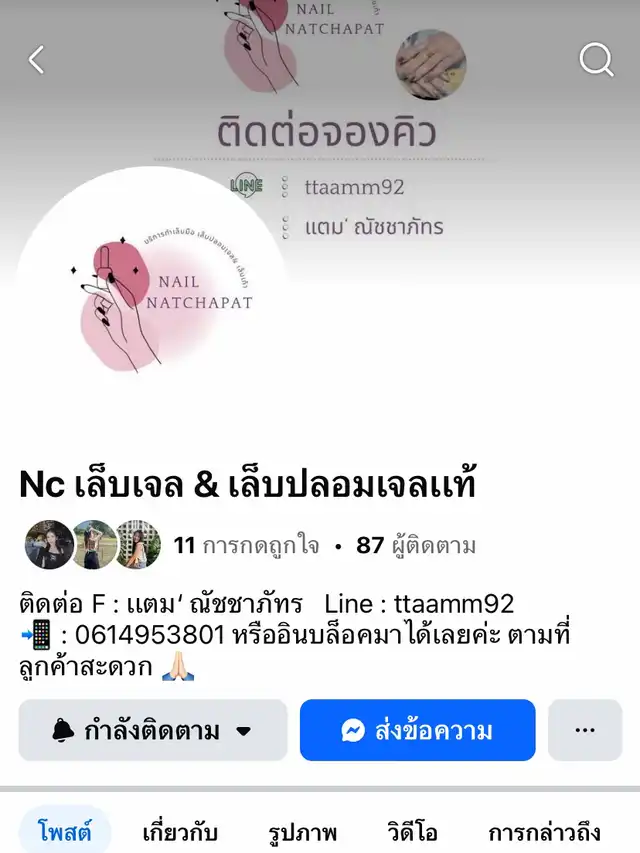Switch to the รูปภาพ tab
The width and height of the screenshot is (640, 853).
303,832
